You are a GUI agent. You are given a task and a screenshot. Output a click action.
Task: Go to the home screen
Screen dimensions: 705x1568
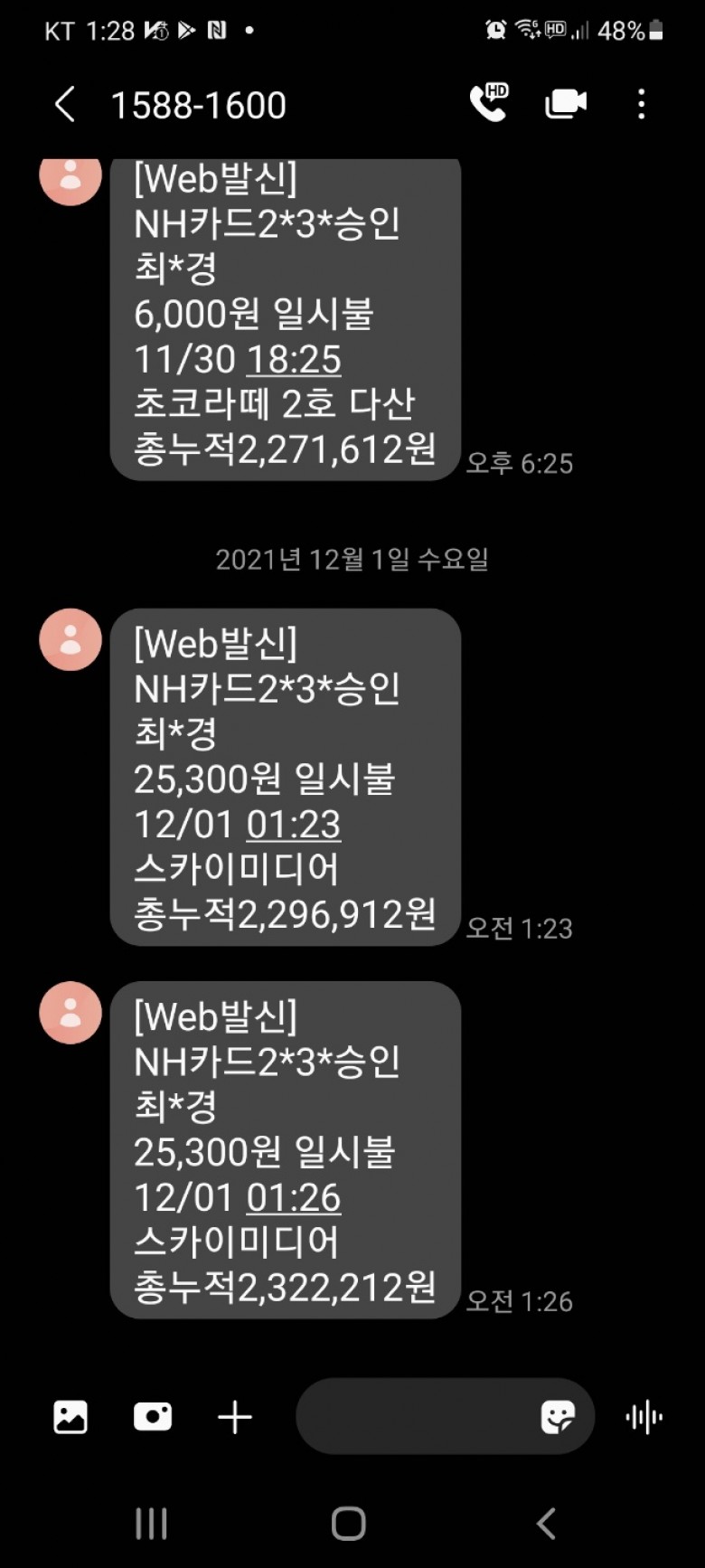pos(349,1524)
